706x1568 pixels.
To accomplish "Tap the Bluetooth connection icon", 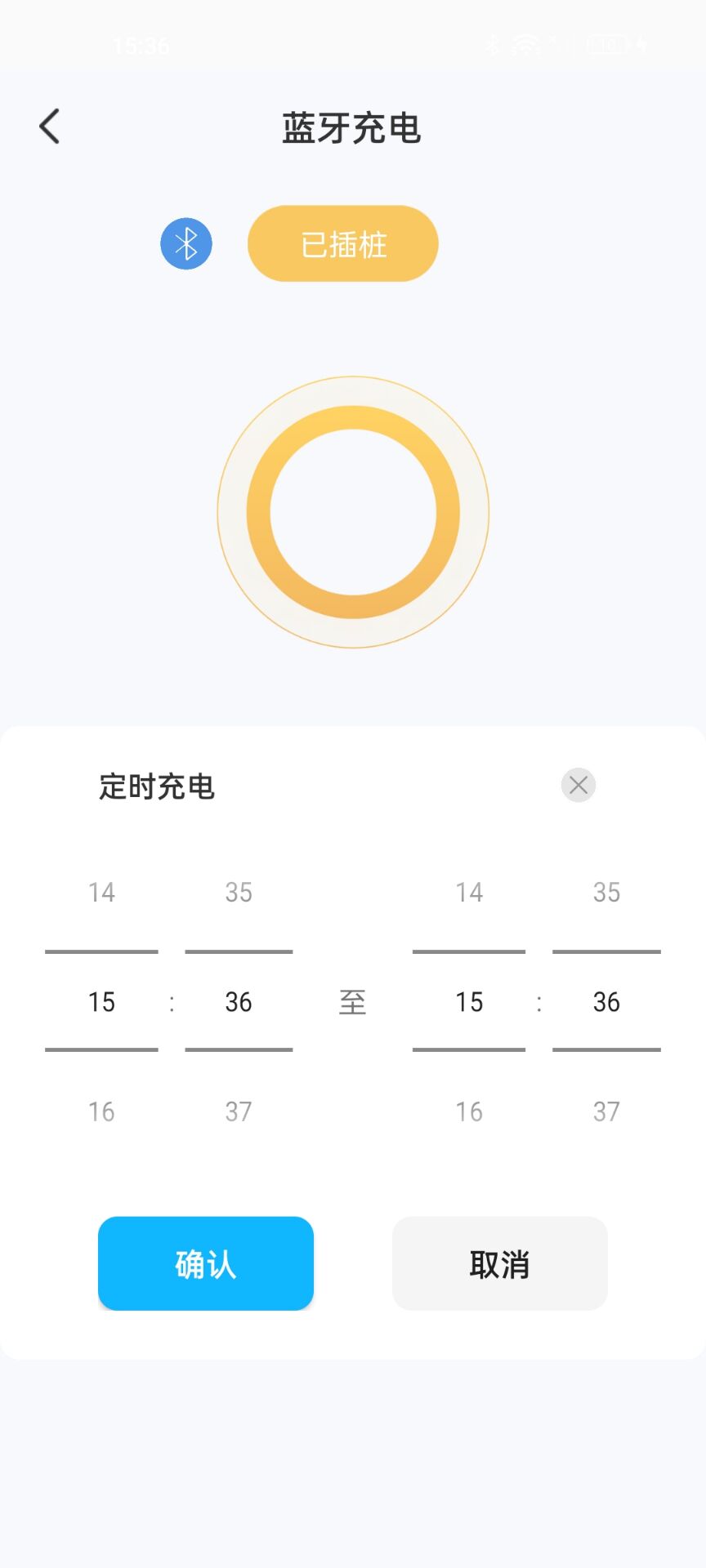I will (x=186, y=243).
